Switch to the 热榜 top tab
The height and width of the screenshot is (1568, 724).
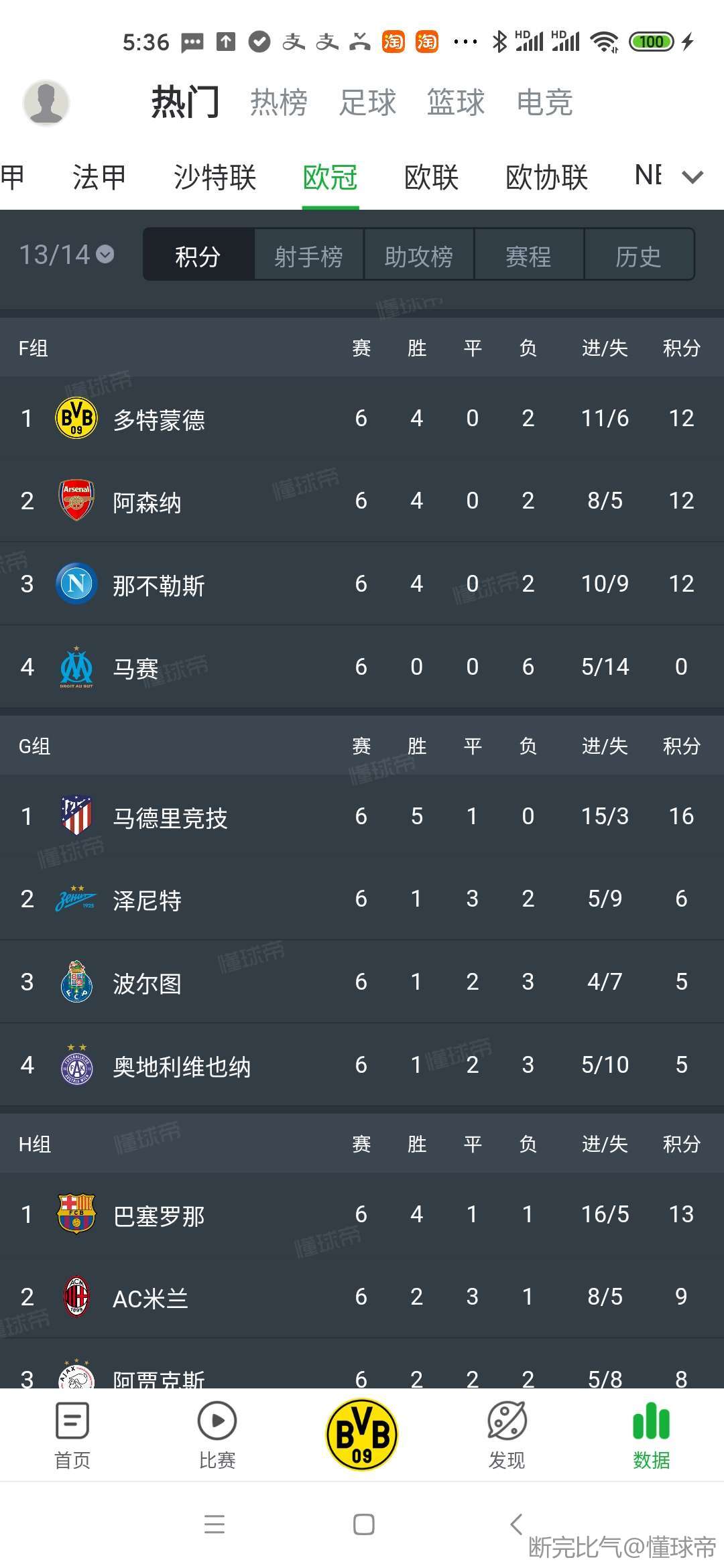[x=279, y=103]
